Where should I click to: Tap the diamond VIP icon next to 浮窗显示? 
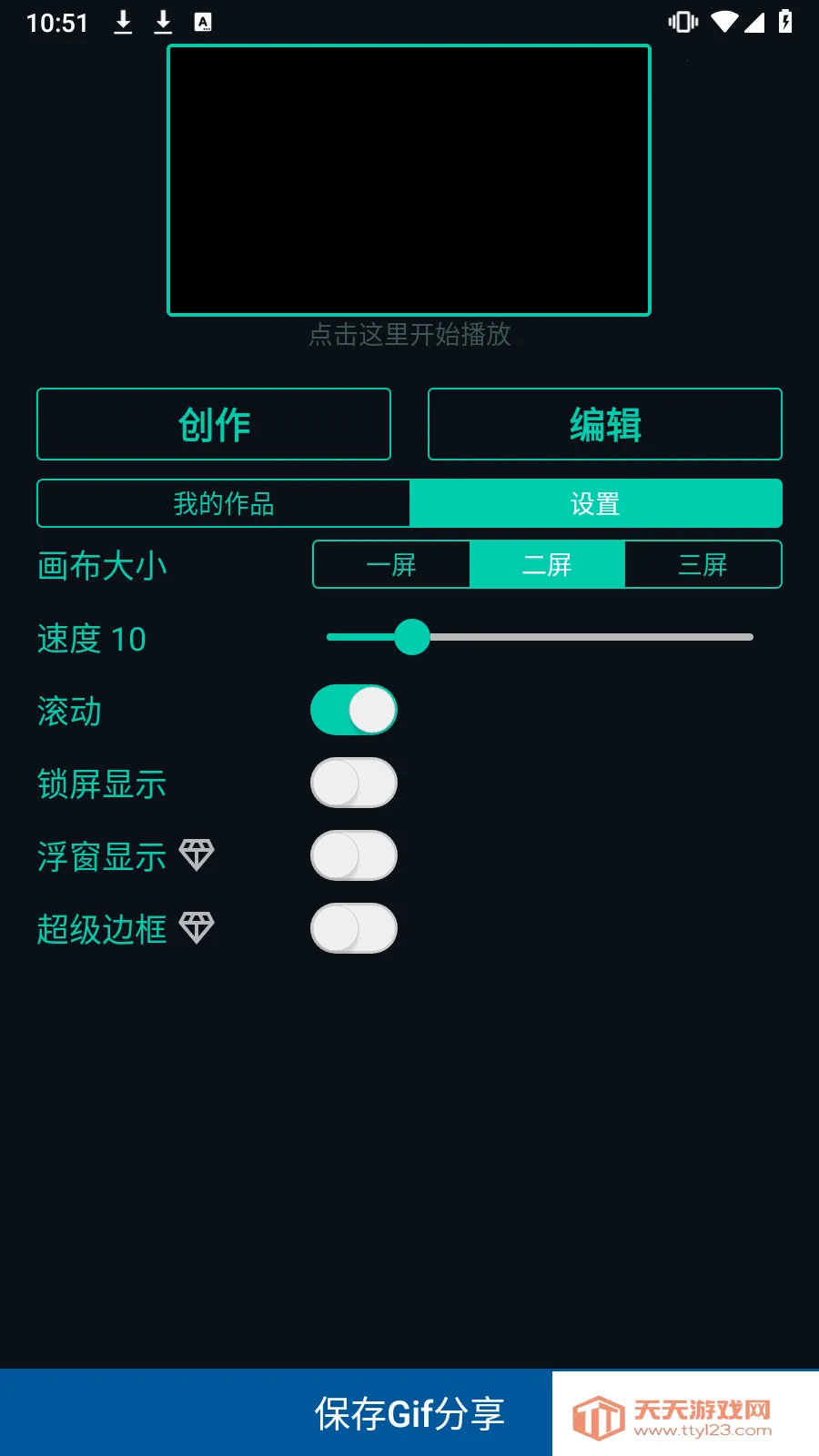[197, 855]
